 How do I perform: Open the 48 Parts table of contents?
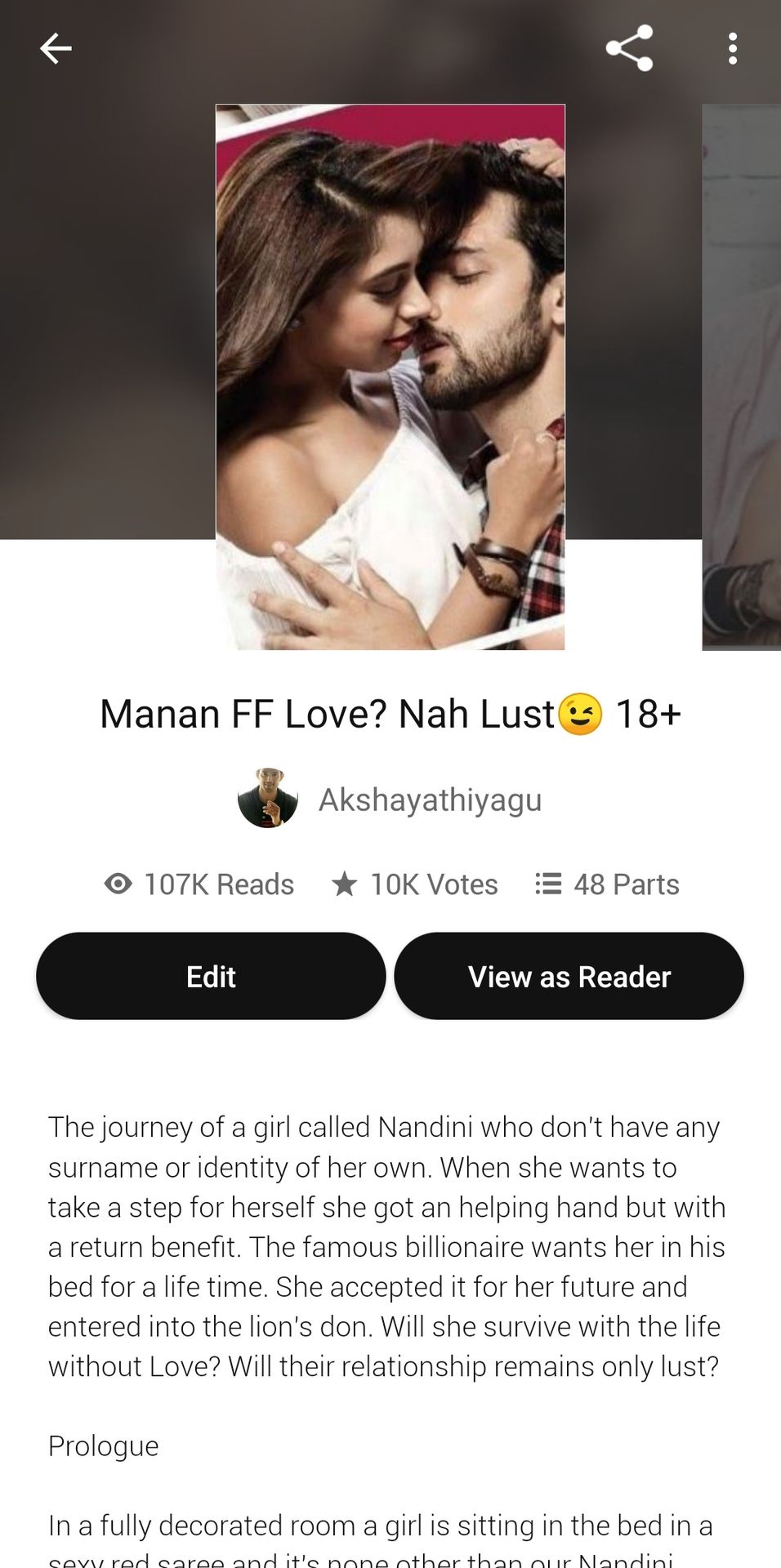(x=607, y=884)
